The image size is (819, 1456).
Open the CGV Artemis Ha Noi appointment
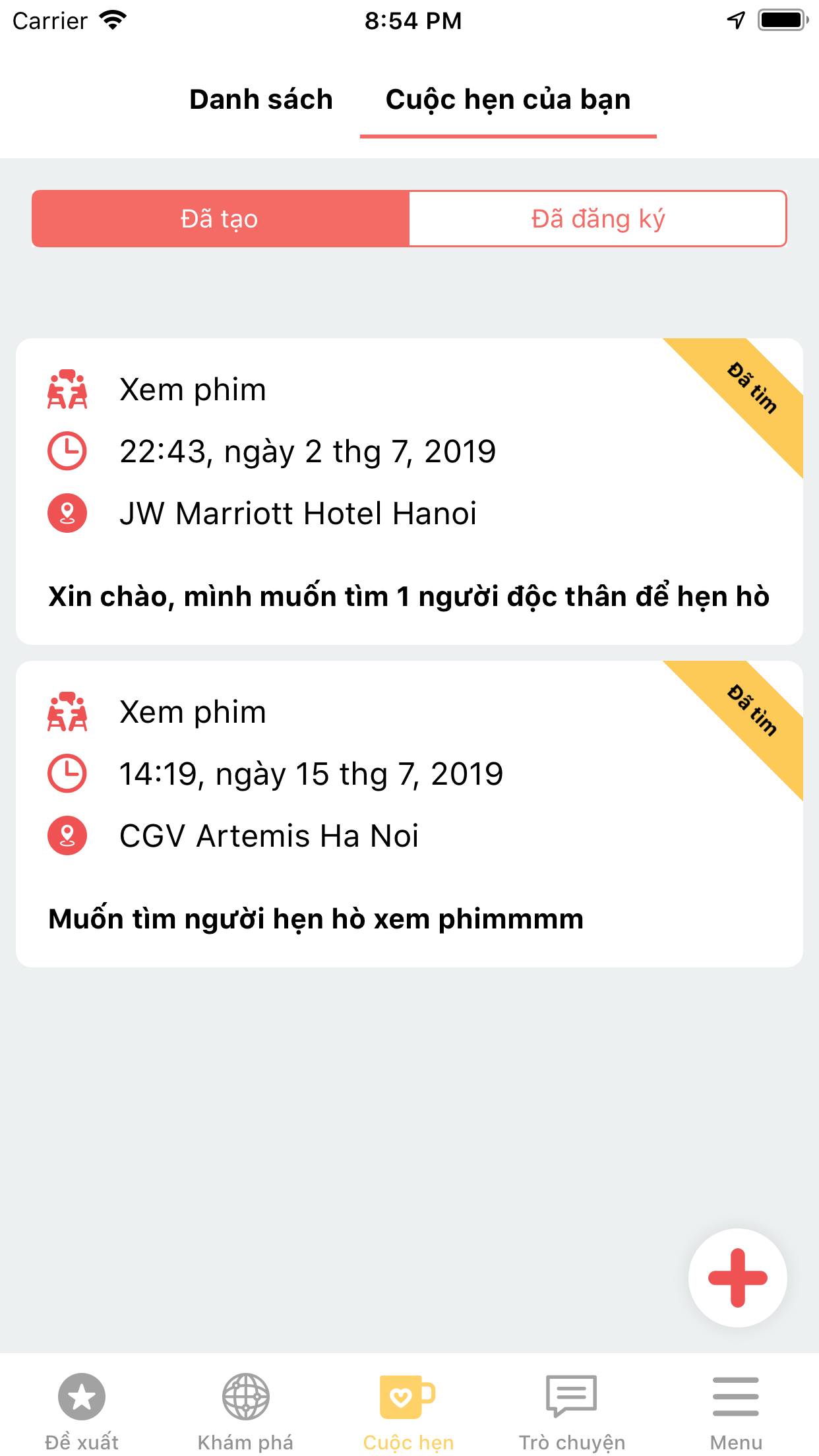(409, 814)
